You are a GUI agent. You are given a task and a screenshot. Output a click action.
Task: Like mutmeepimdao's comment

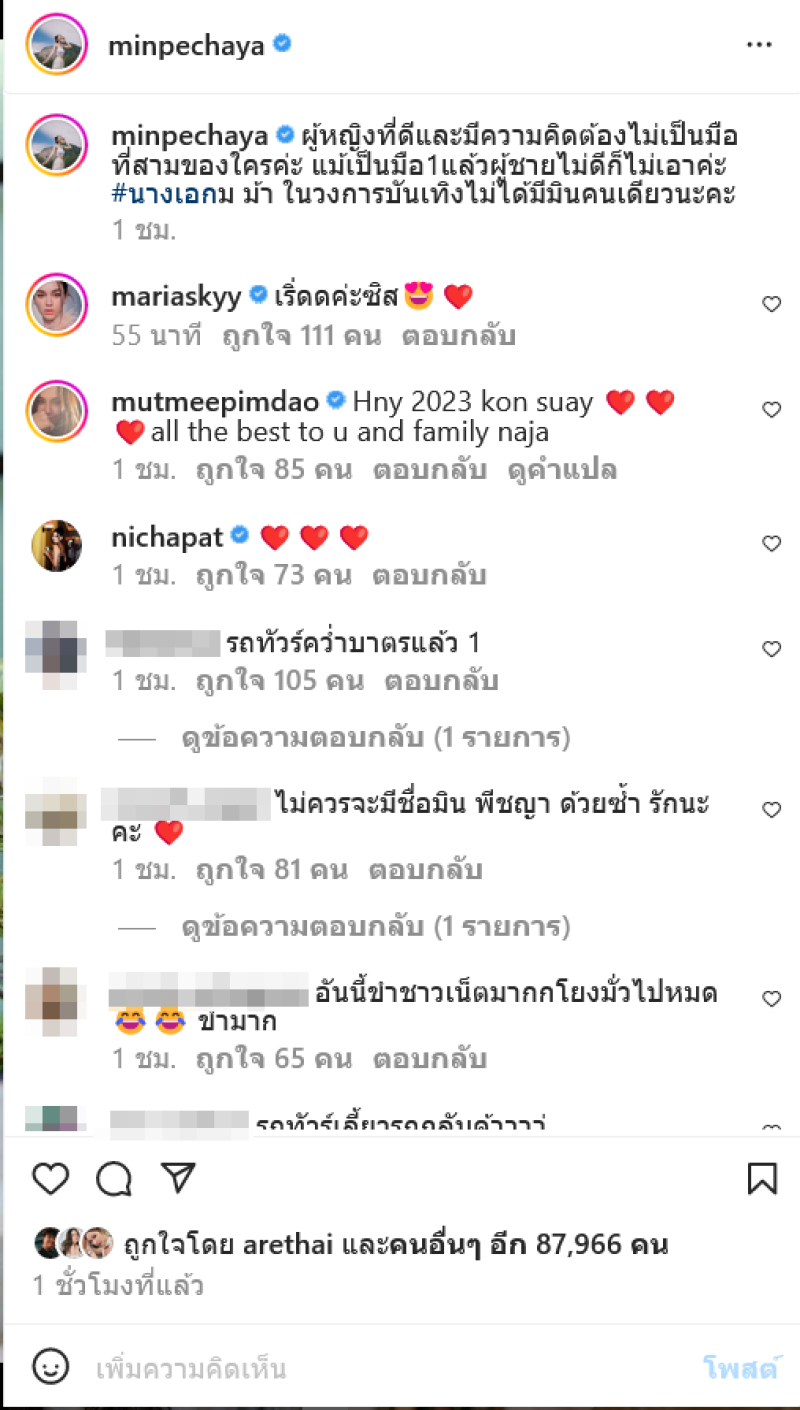coord(771,410)
